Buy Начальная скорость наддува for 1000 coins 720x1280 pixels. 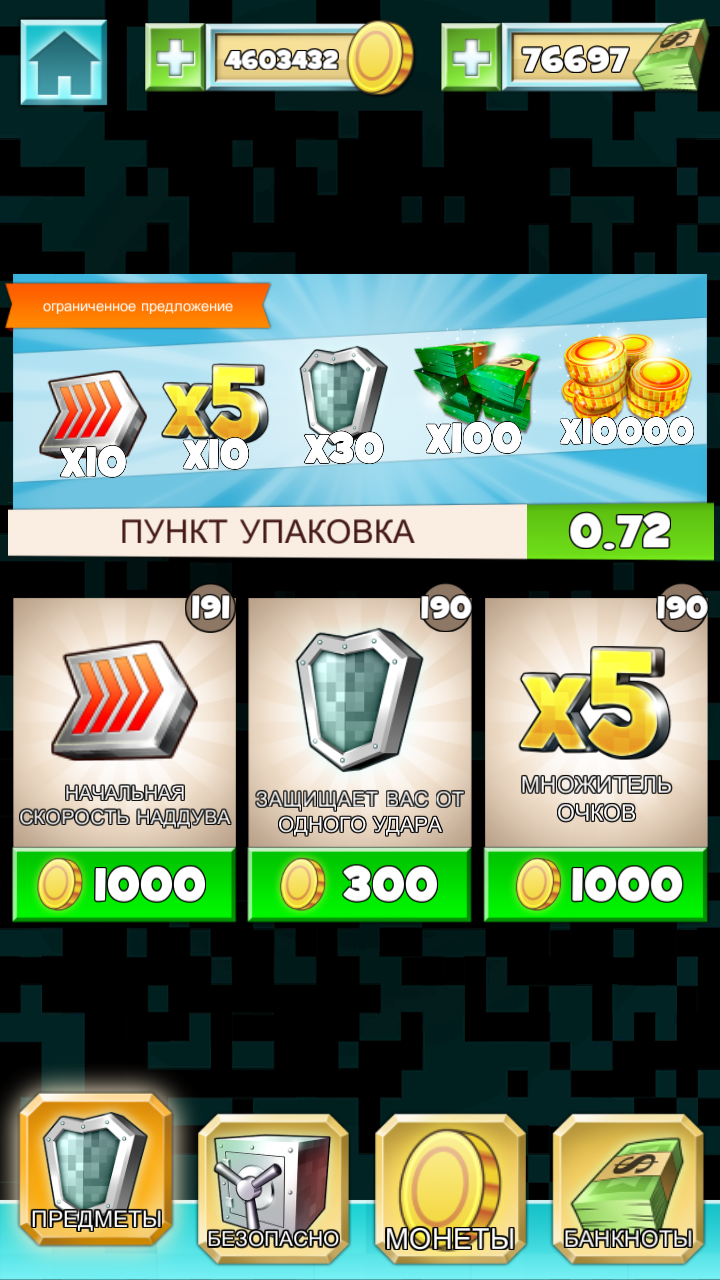(124, 884)
